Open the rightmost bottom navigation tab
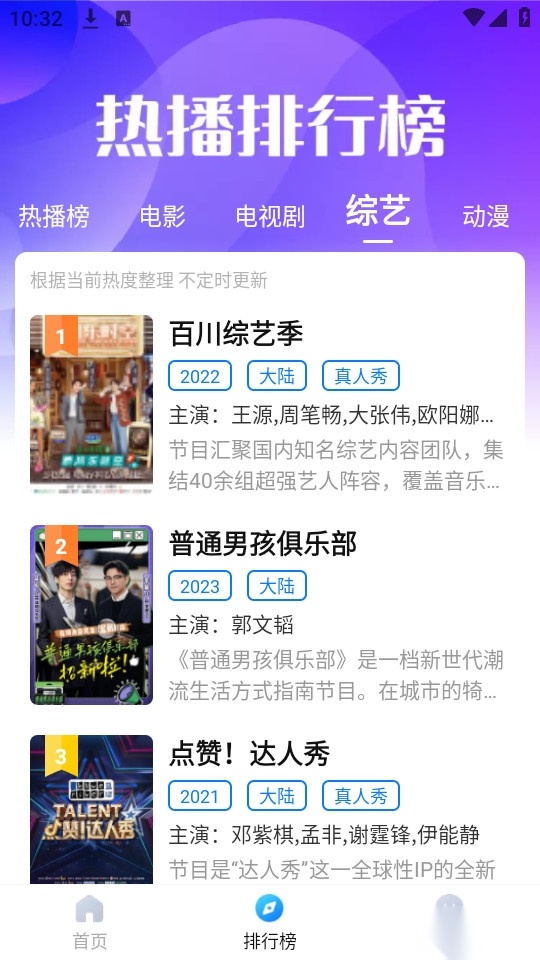Image resolution: width=540 pixels, height=960 pixels. click(x=450, y=923)
